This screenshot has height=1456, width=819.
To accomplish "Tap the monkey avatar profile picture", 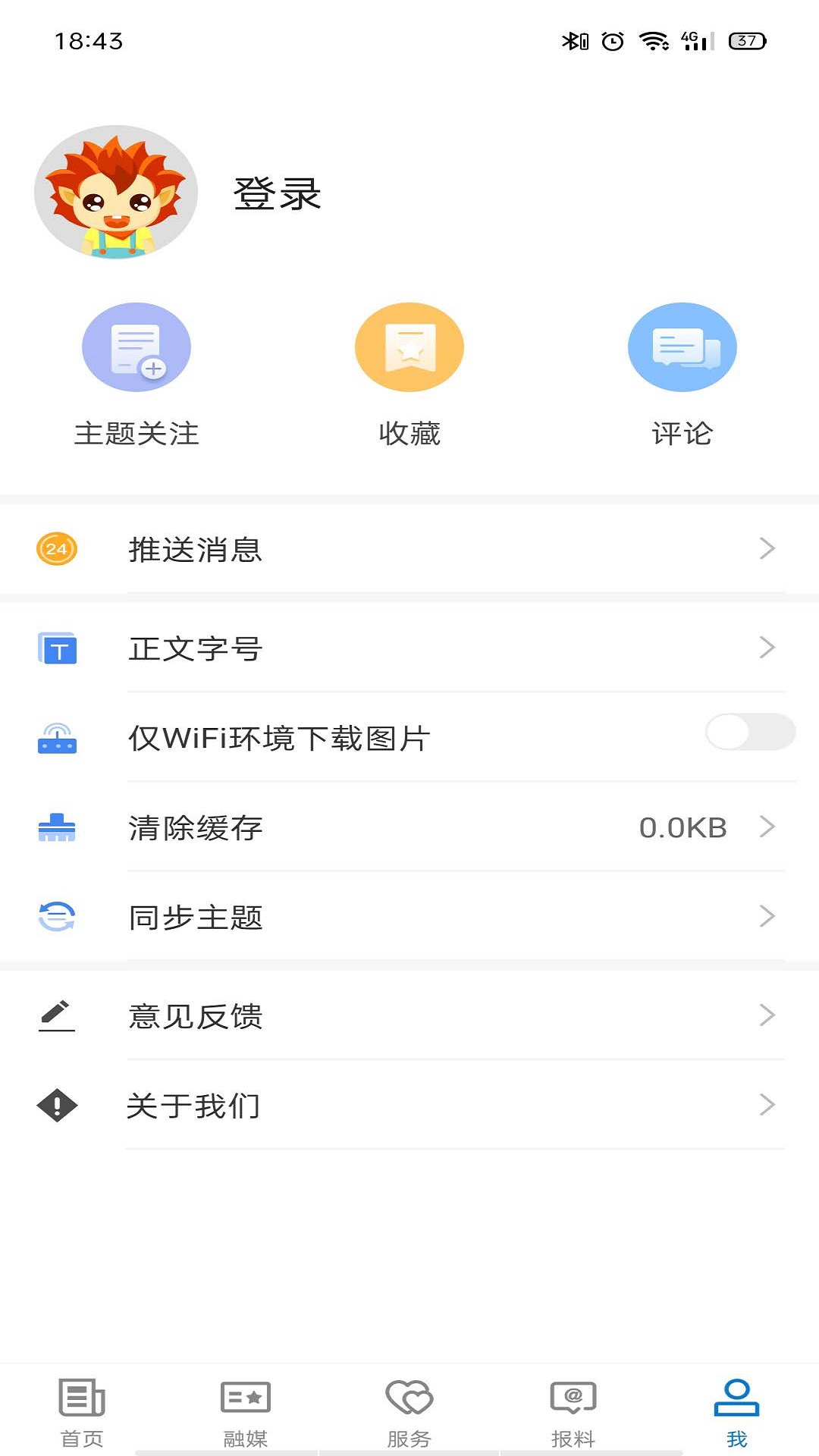I will point(115,191).
